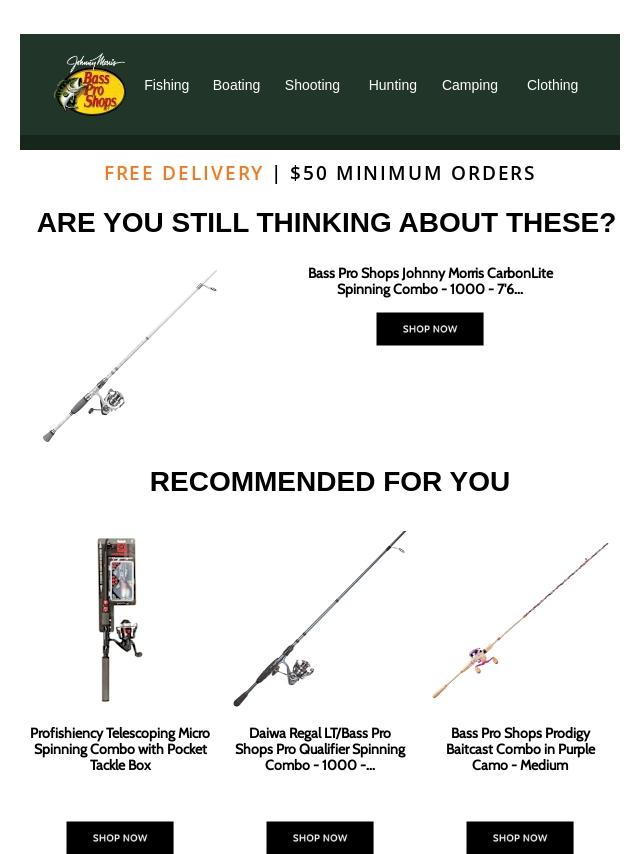Shop now for Daiwa Regal LT Combo
Screen dimensions: 640x854
click(x=320, y=838)
